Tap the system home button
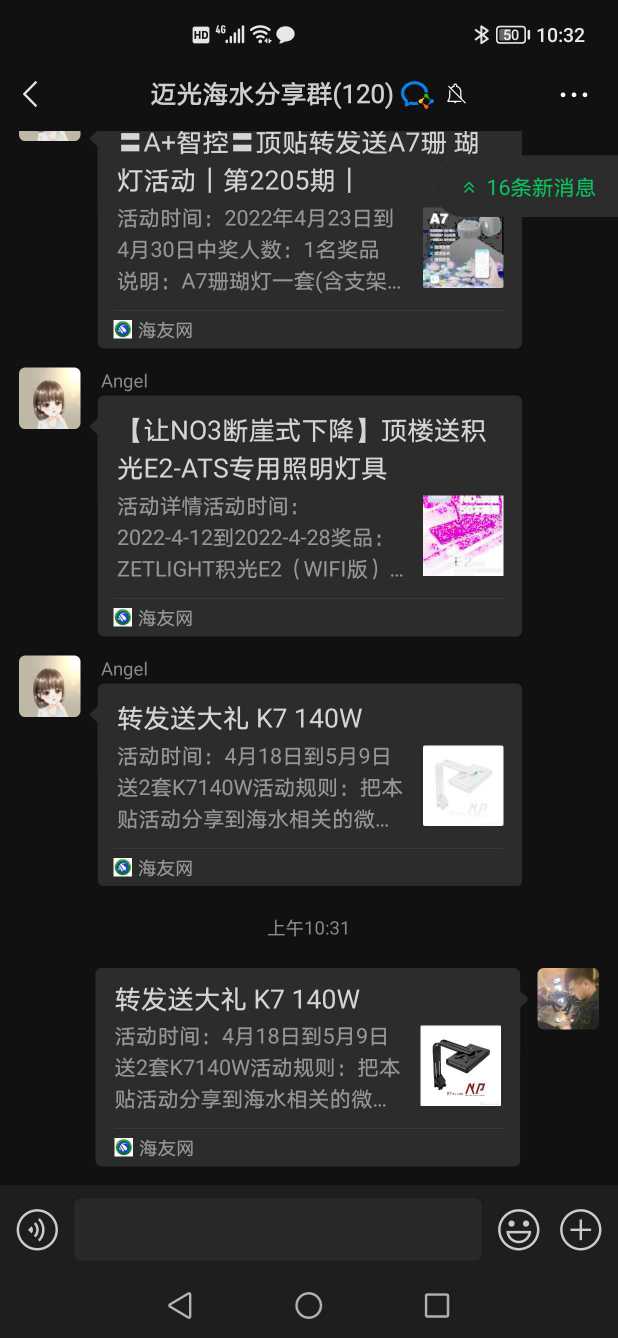 (309, 1305)
